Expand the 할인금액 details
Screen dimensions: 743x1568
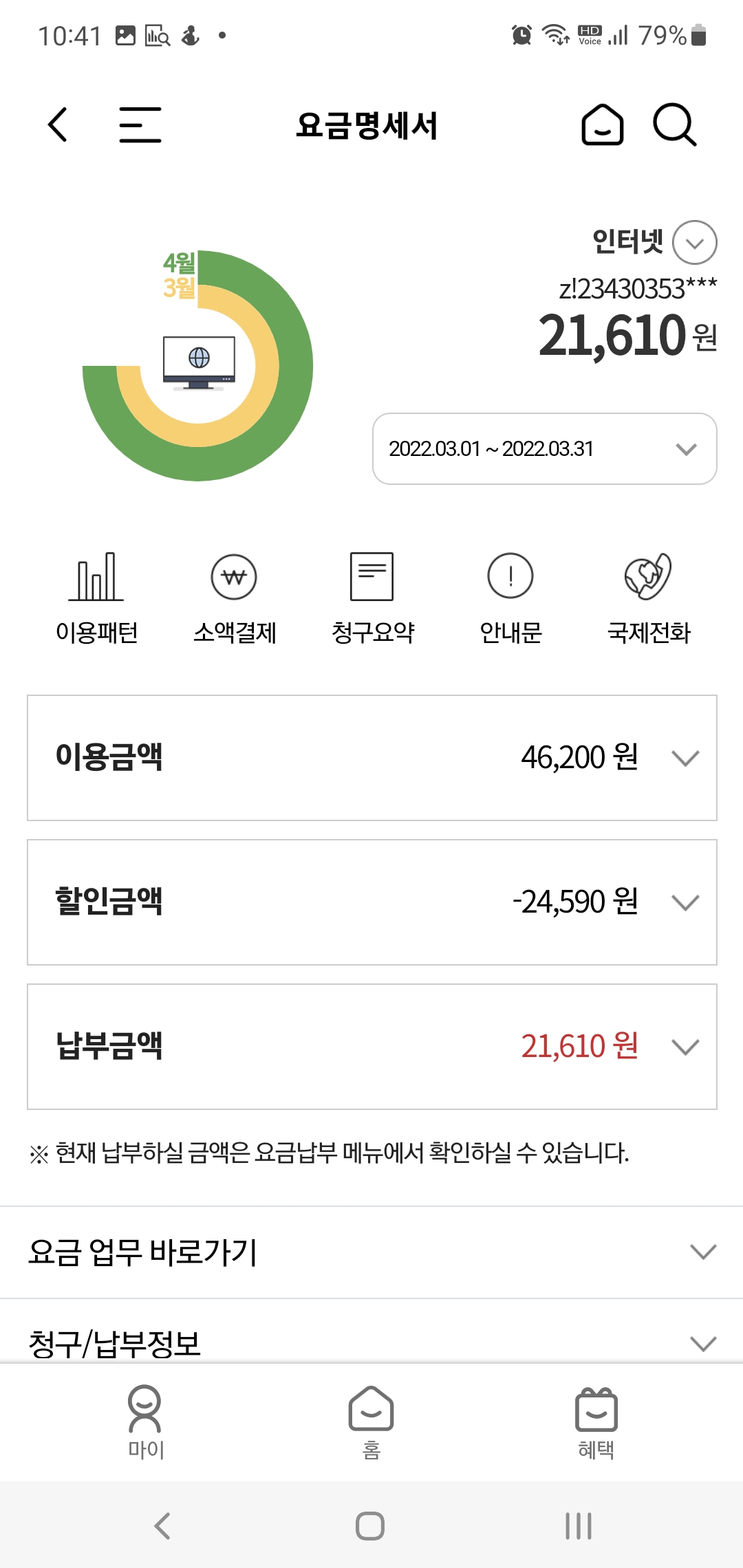coord(685,902)
